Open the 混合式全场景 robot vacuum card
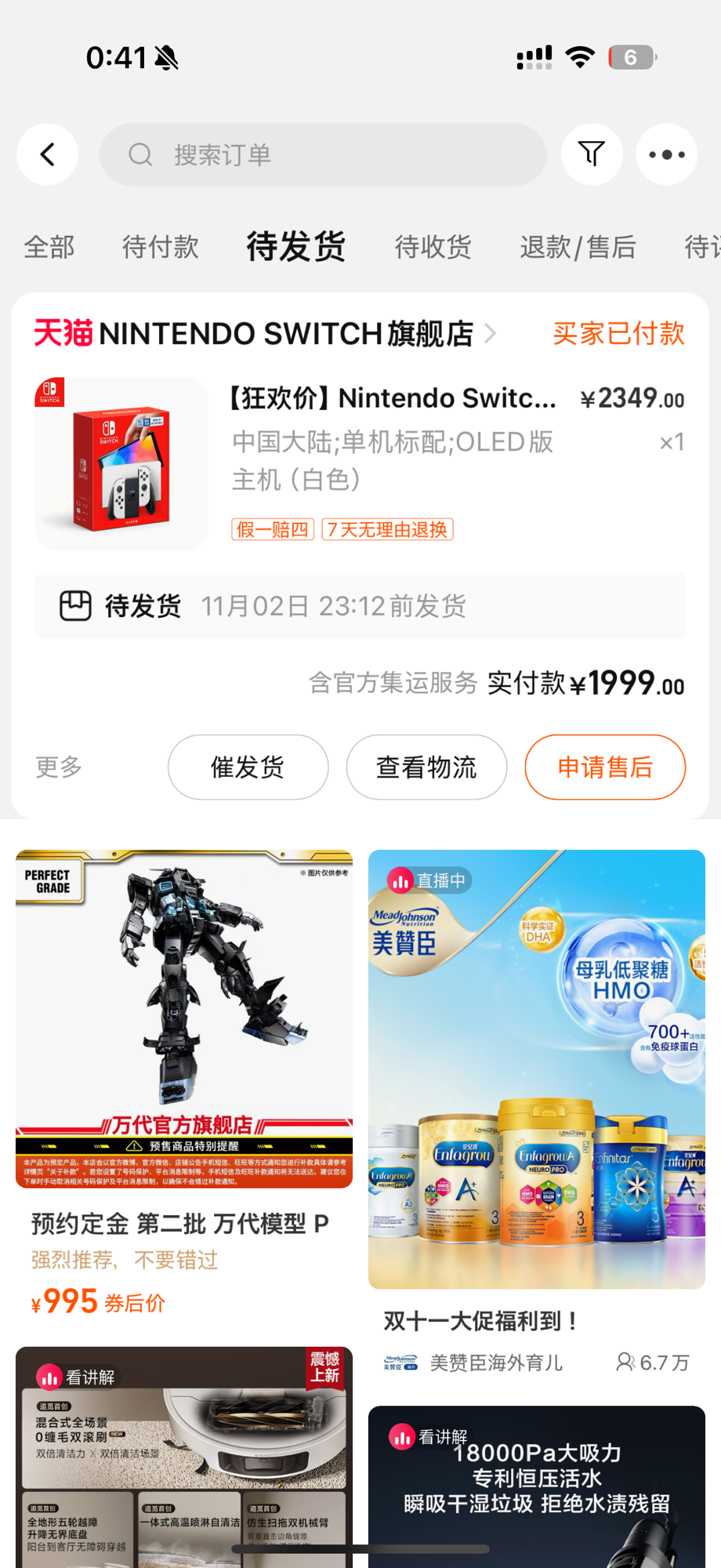This screenshot has width=721, height=1568. pyautogui.click(x=184, y=1457)
